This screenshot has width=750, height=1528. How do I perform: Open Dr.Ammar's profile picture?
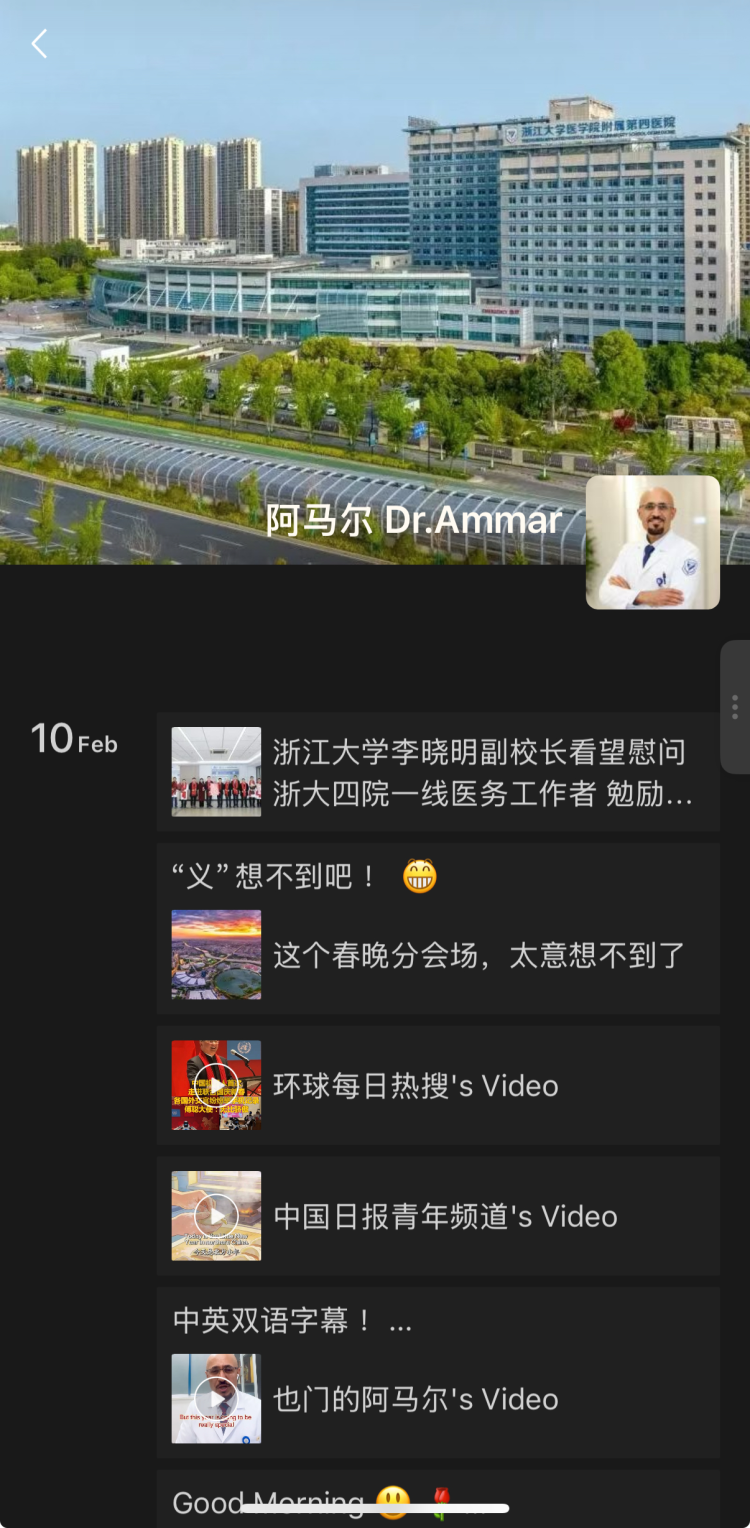click(652, 542)
